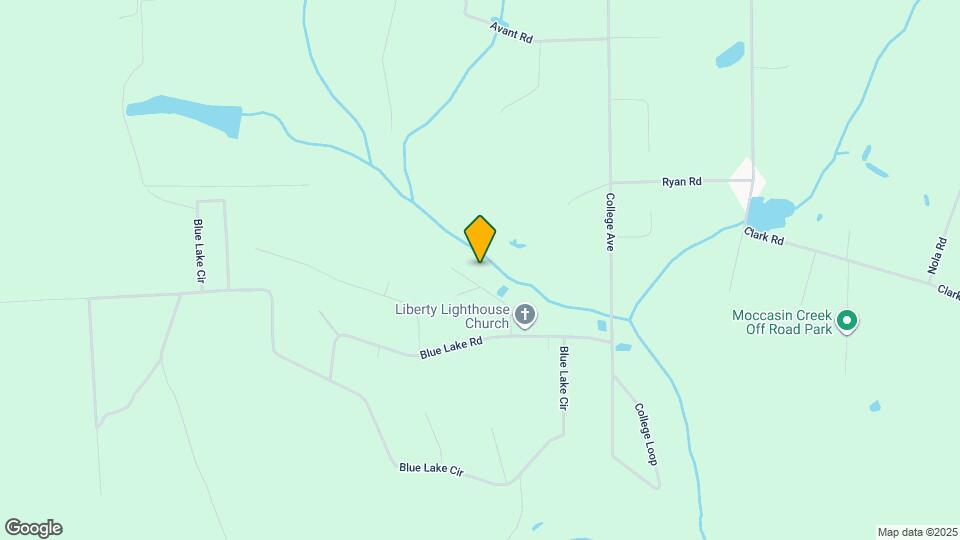Open Liberty Lighthouse Church place pin
Image resolution: width=960 pixels, height=540 pixels.
tap(525, 318)
